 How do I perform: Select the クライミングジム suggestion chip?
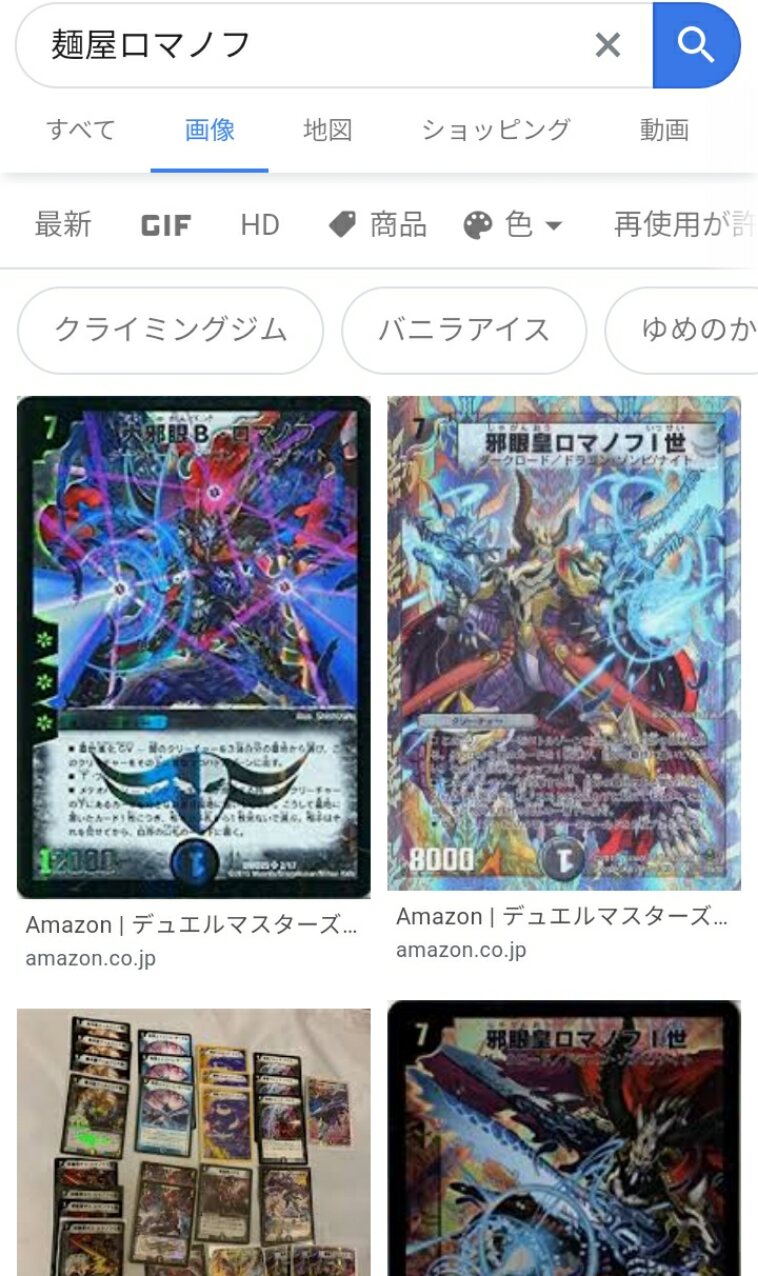click(170, 330)
